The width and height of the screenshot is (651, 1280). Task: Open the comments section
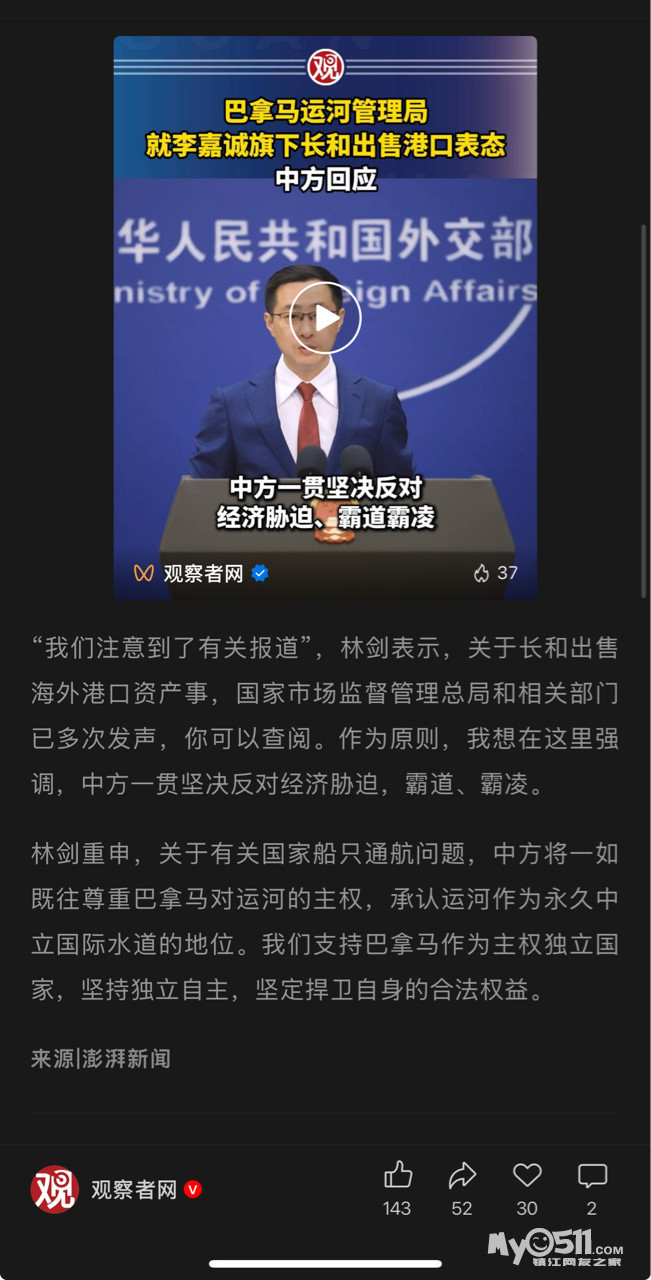(592, 1177)
